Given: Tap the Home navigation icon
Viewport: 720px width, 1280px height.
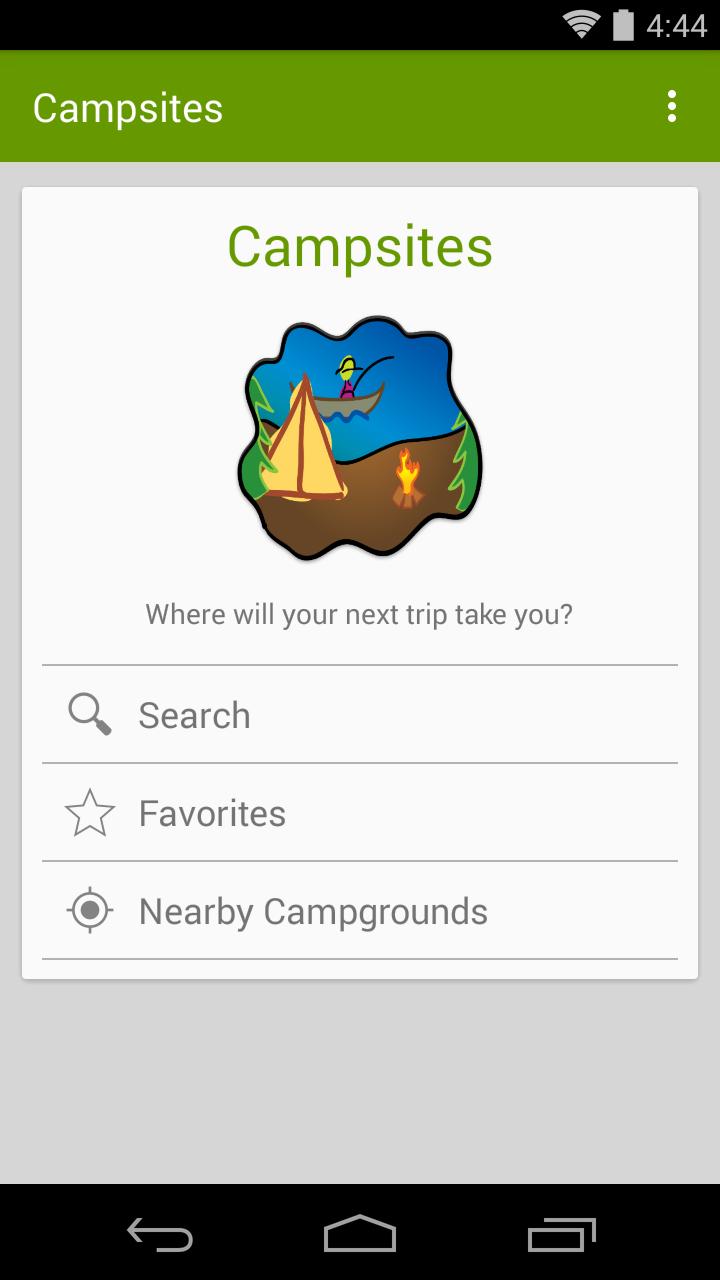Looking at the screenshot, I should 360,1237.
